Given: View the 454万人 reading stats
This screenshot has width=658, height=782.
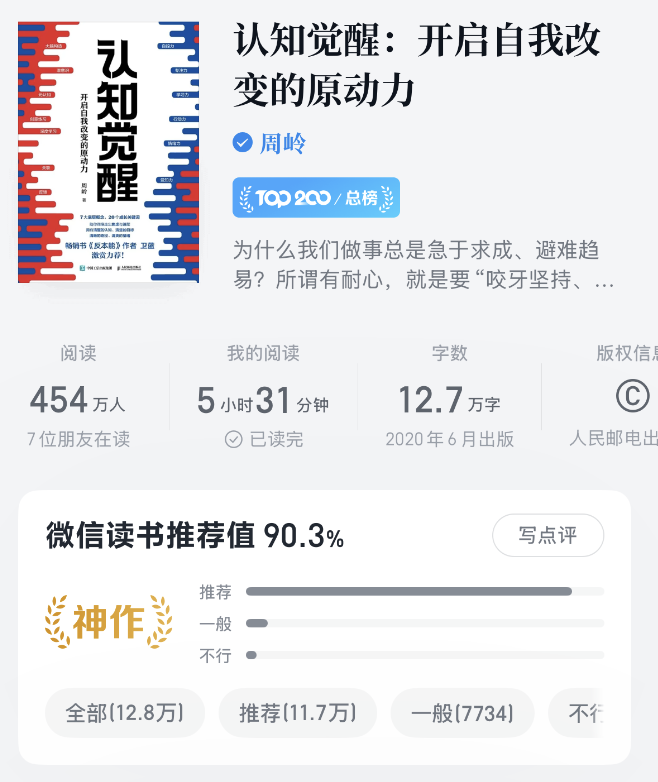Looking at the screenshot, I should tap(78, 396).
